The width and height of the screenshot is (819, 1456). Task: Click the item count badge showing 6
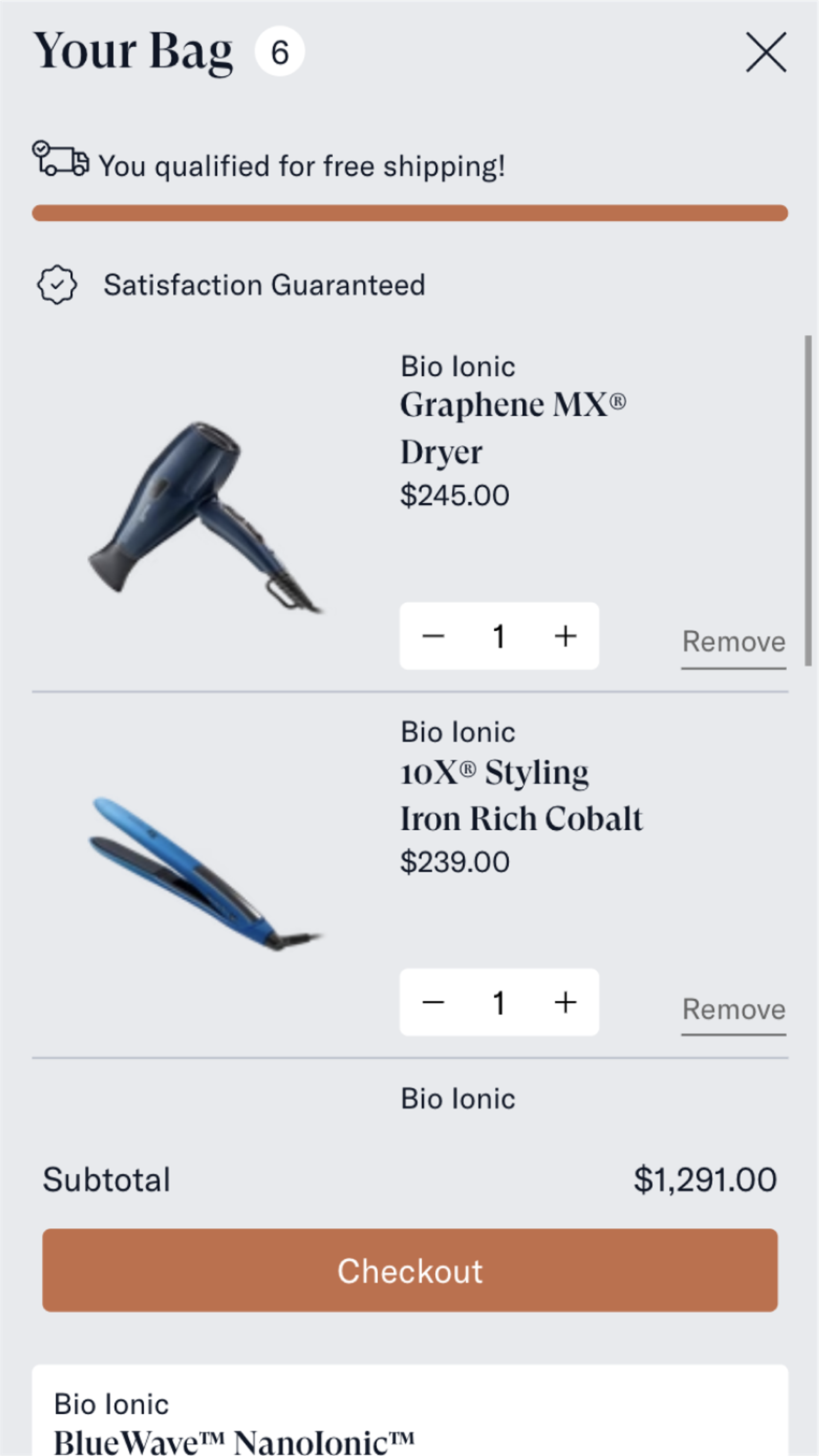pos(281,52)
